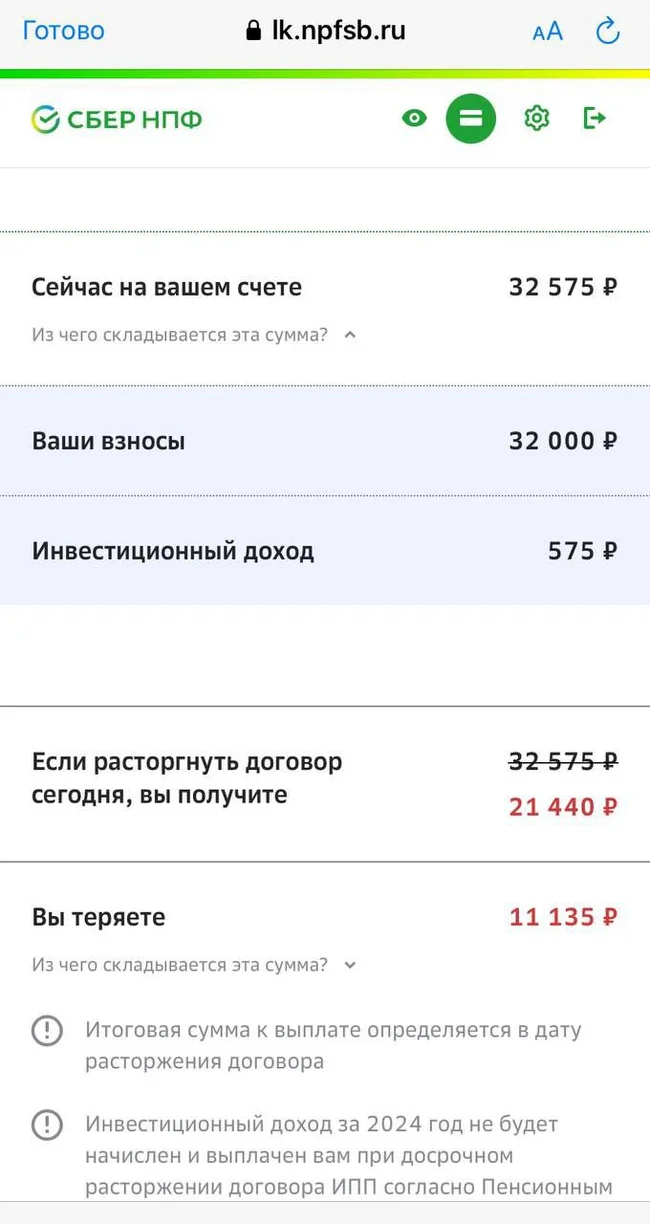Go to the СБЕР НПФ home page
This screenshot has width=650, height=1224.
point(116,120)
